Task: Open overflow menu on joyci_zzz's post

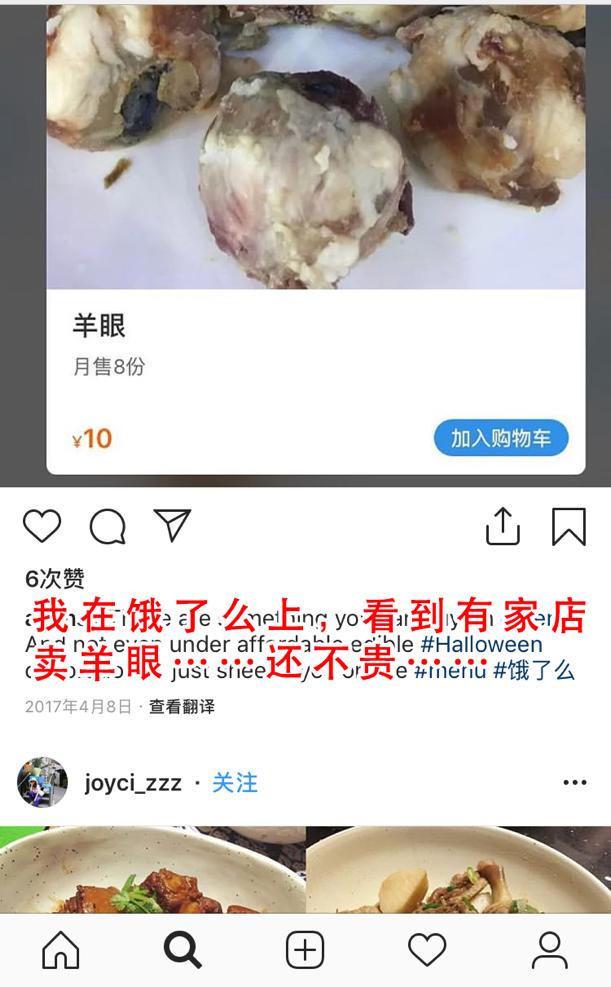Action: [575, 783]
